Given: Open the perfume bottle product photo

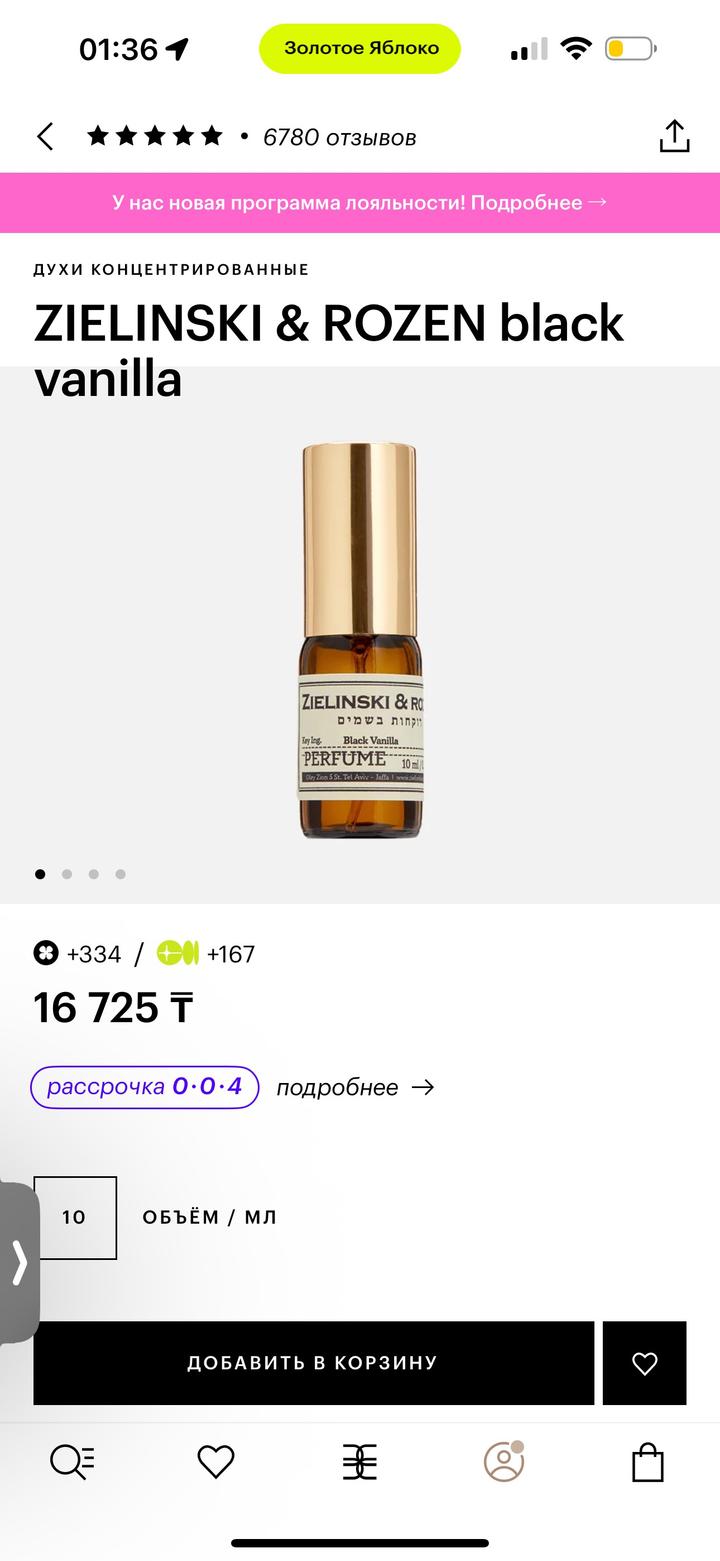Looking at the screenshot, I should pos(360,640).
